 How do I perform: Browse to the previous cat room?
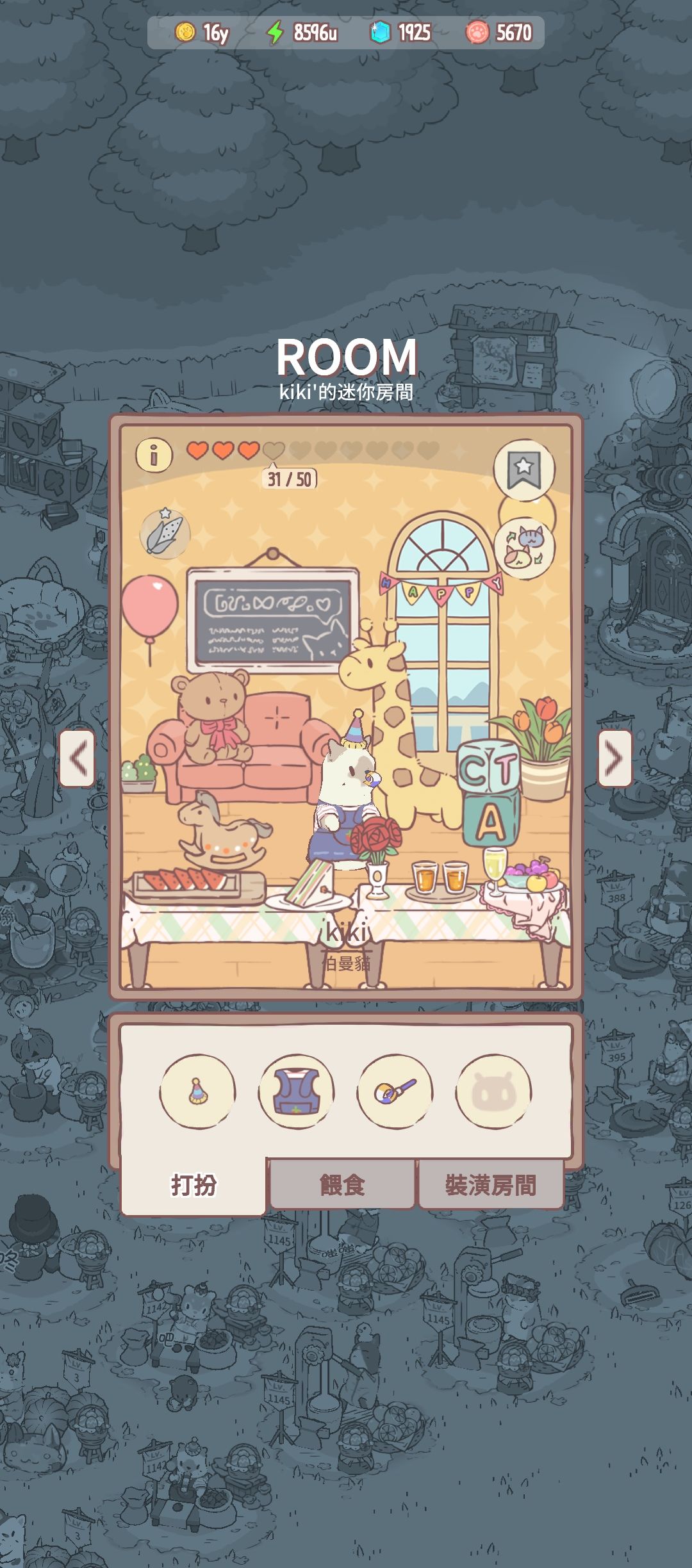78,758
